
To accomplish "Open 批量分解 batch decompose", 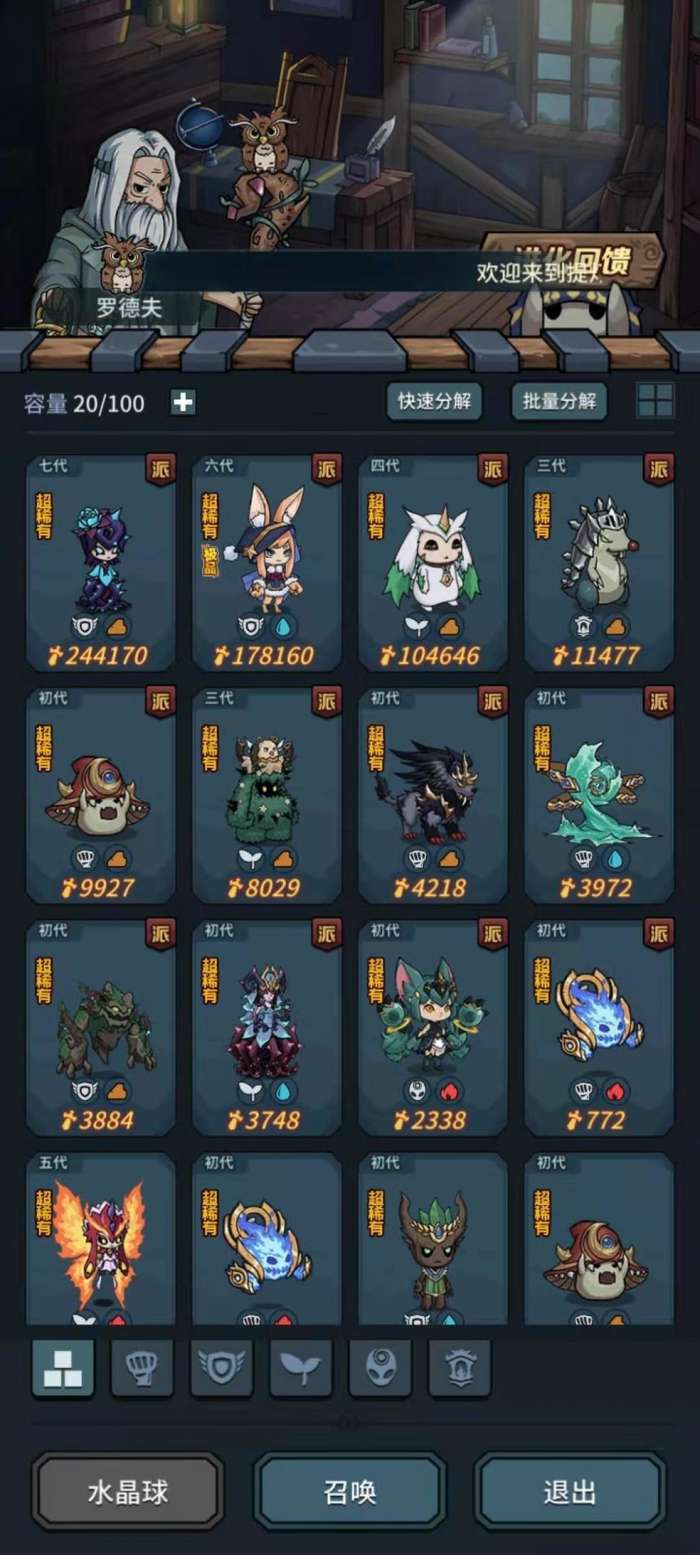I will (559, 401).
